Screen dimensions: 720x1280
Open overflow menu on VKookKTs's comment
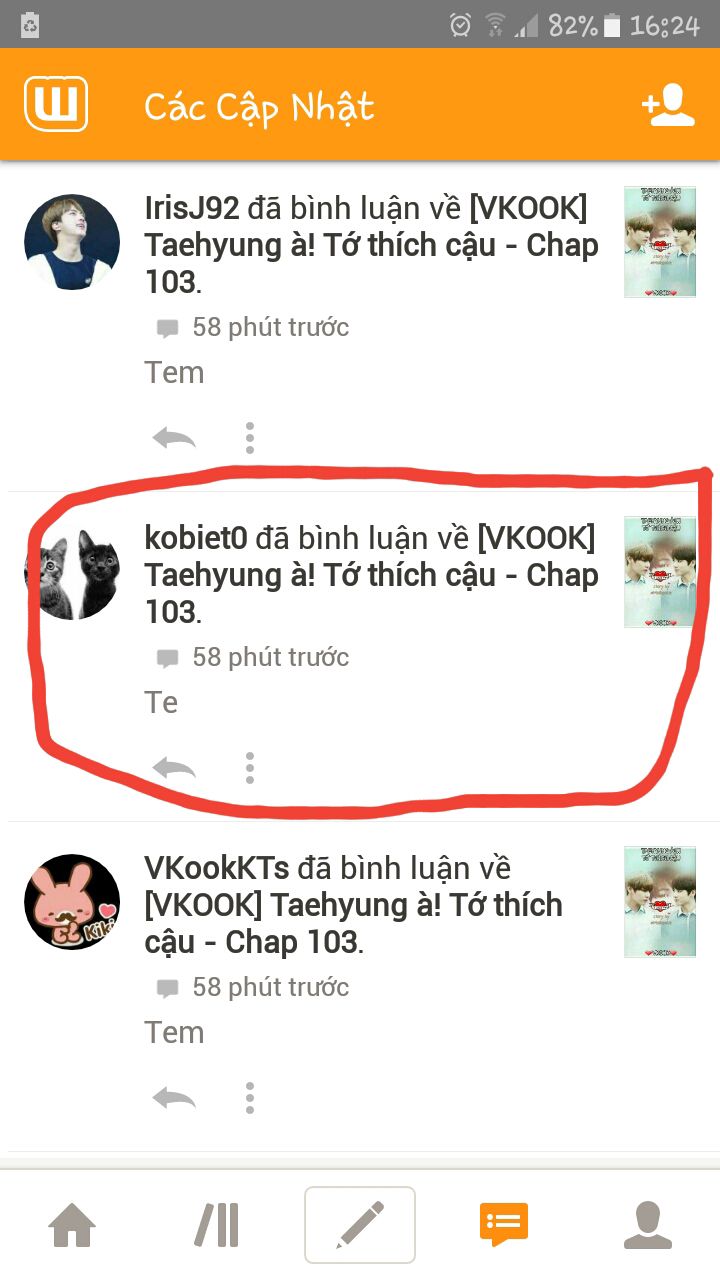(x=249, y=1097)
